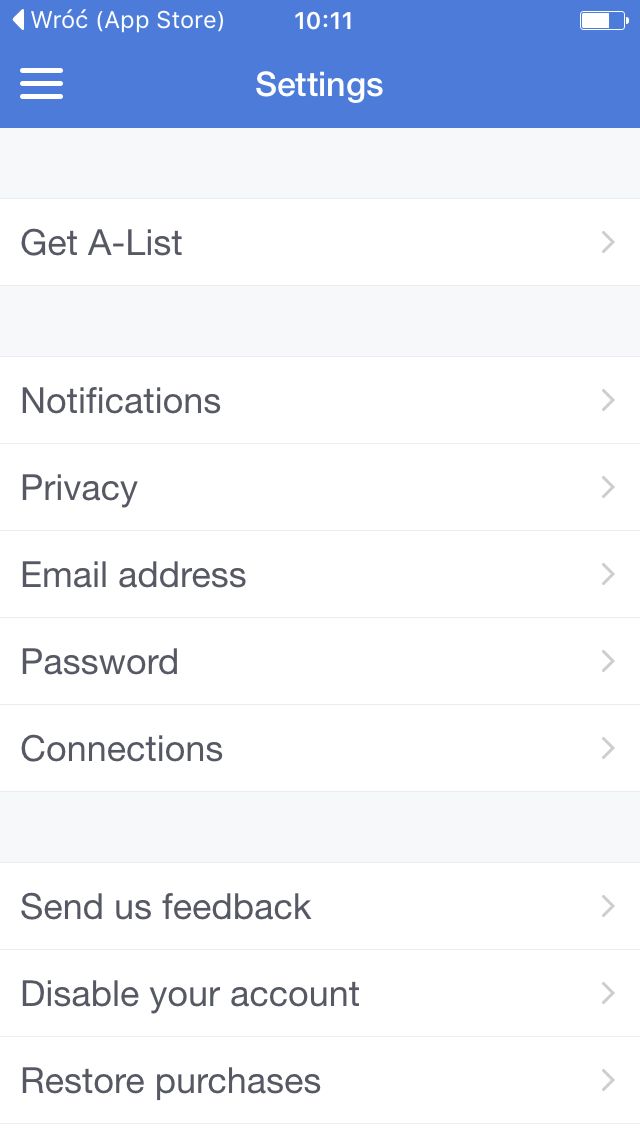Select the Email address row
The width and height of the screenshot is (640, 1136).
pos(320,574)
